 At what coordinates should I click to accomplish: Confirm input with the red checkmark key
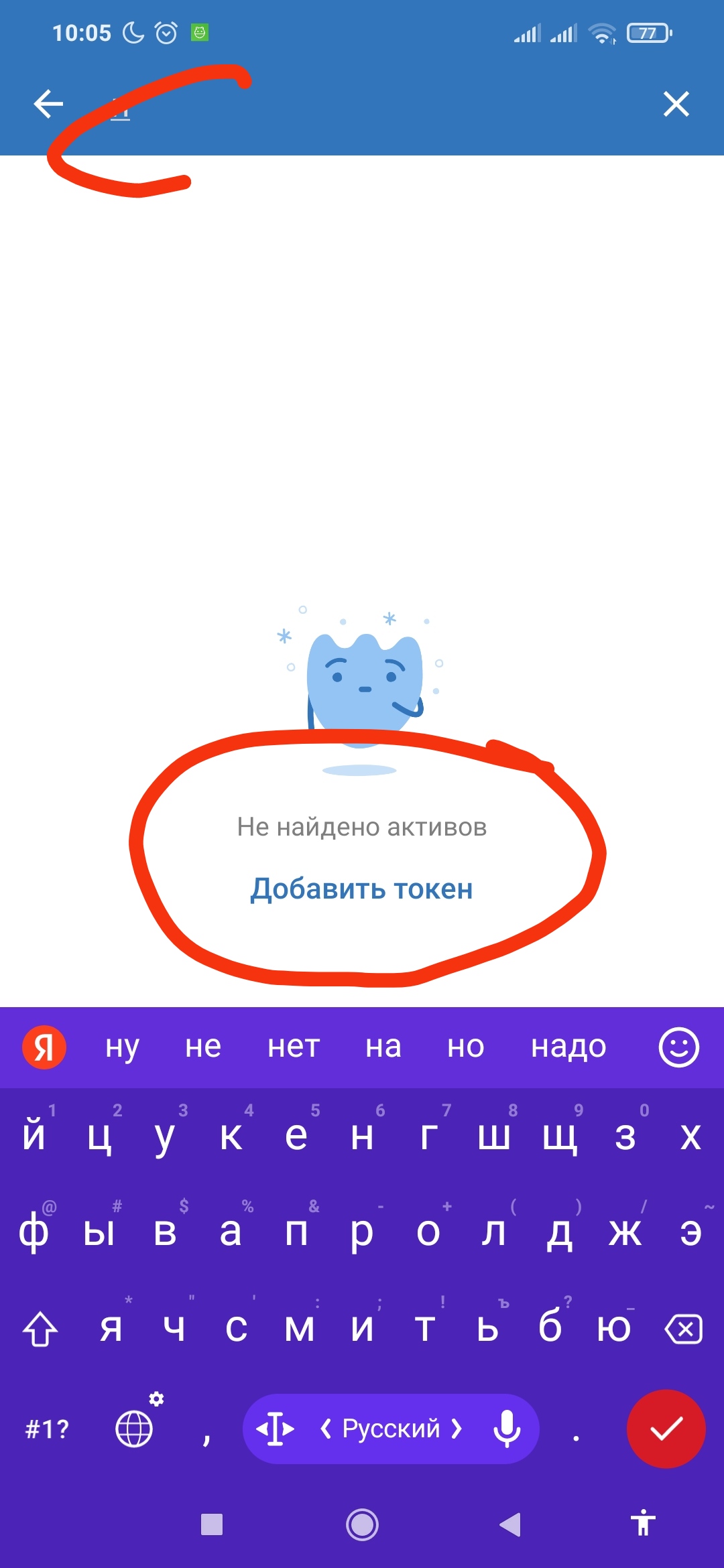(666, 1429)
